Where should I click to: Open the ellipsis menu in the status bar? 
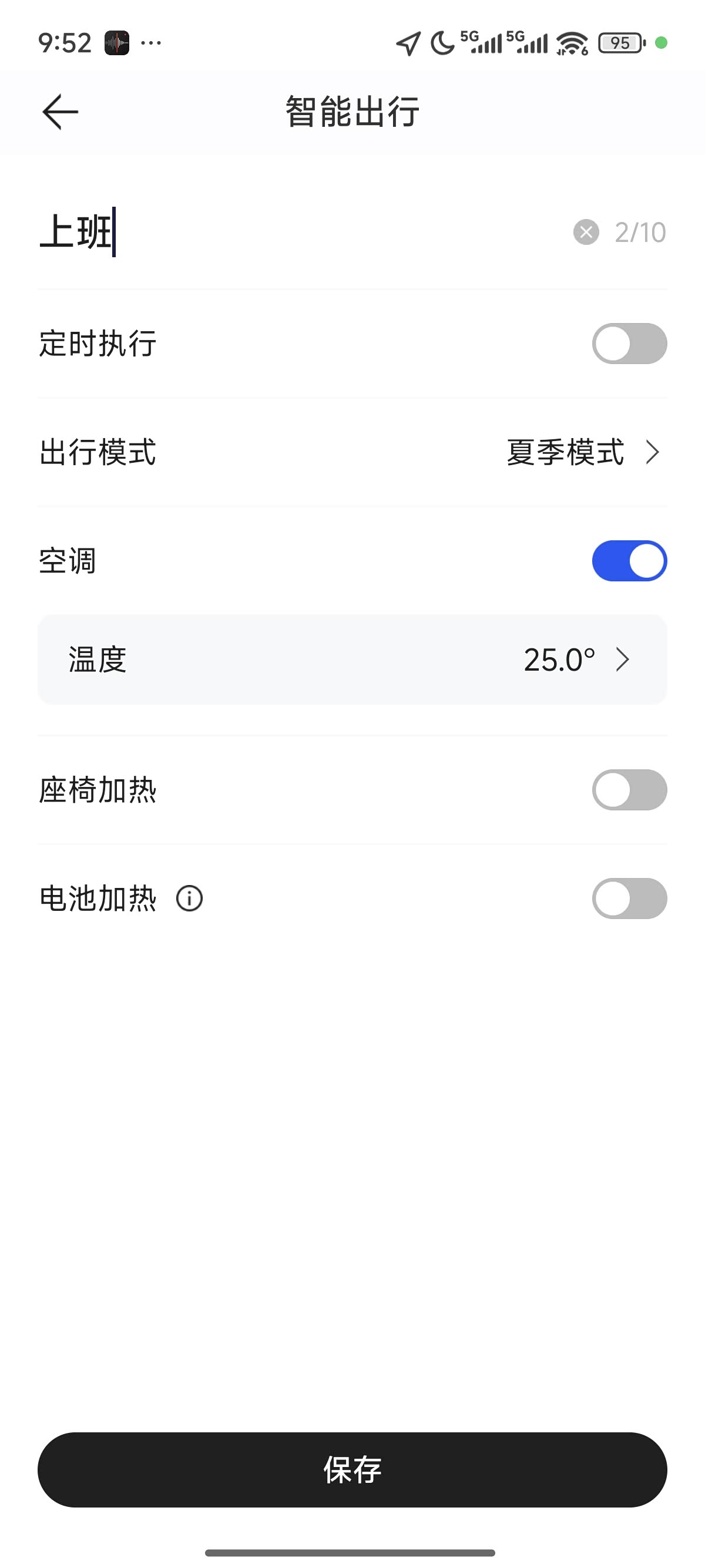(151, 43)
